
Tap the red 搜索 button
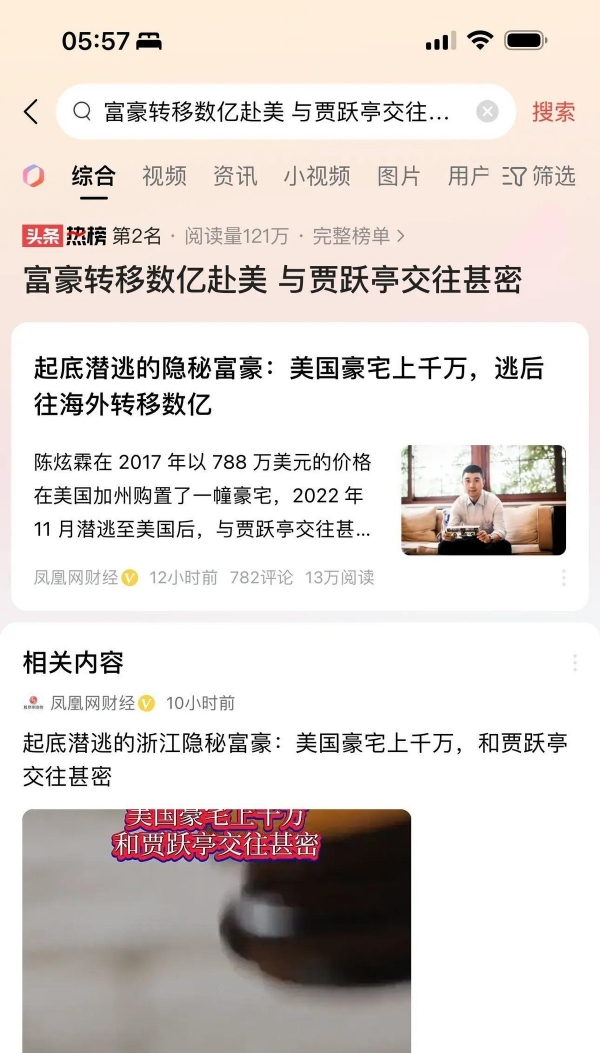point(553,112)
